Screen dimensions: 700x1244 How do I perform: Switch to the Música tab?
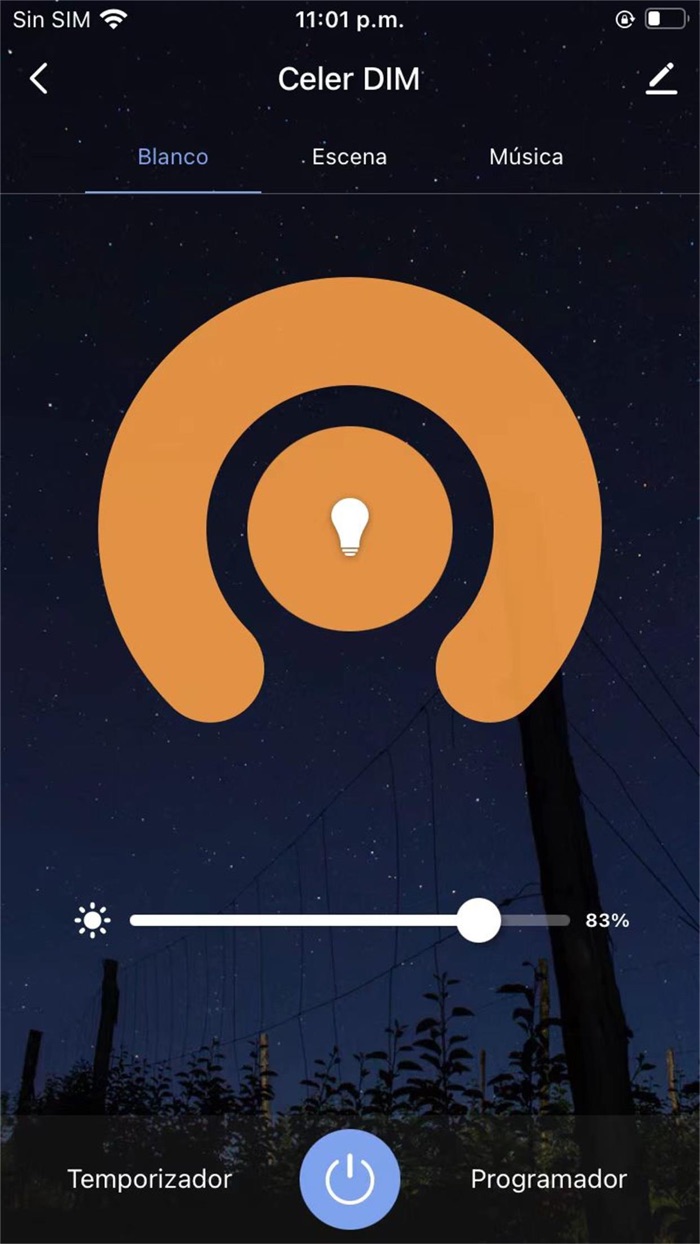click(526, 157)
